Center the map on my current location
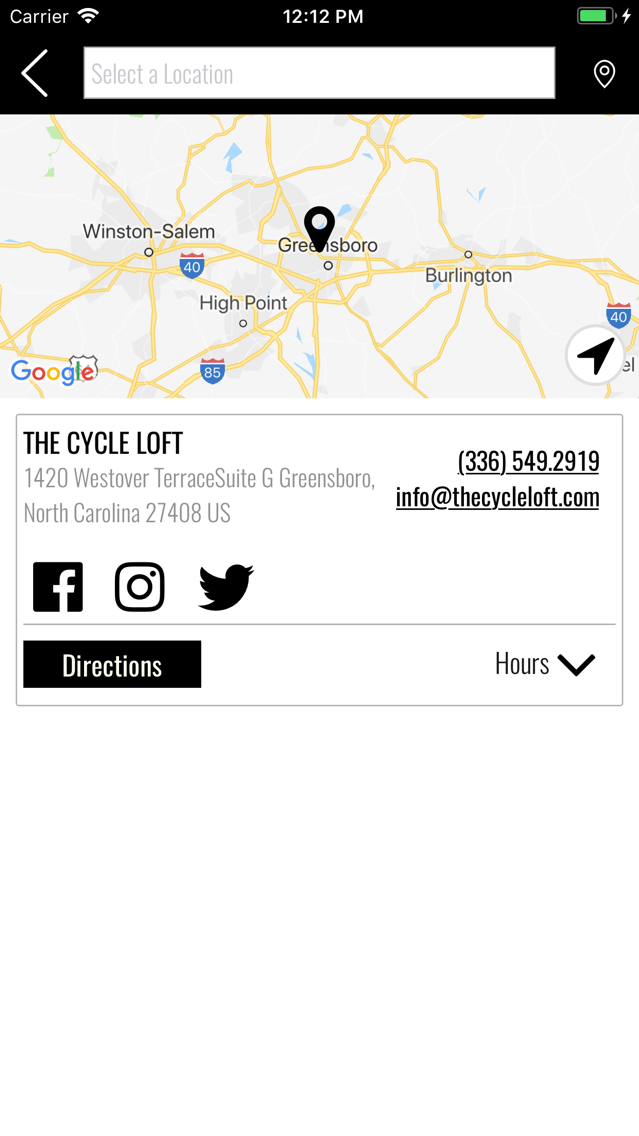This screenshot has height=1136, width=639. tap(595, 355)
